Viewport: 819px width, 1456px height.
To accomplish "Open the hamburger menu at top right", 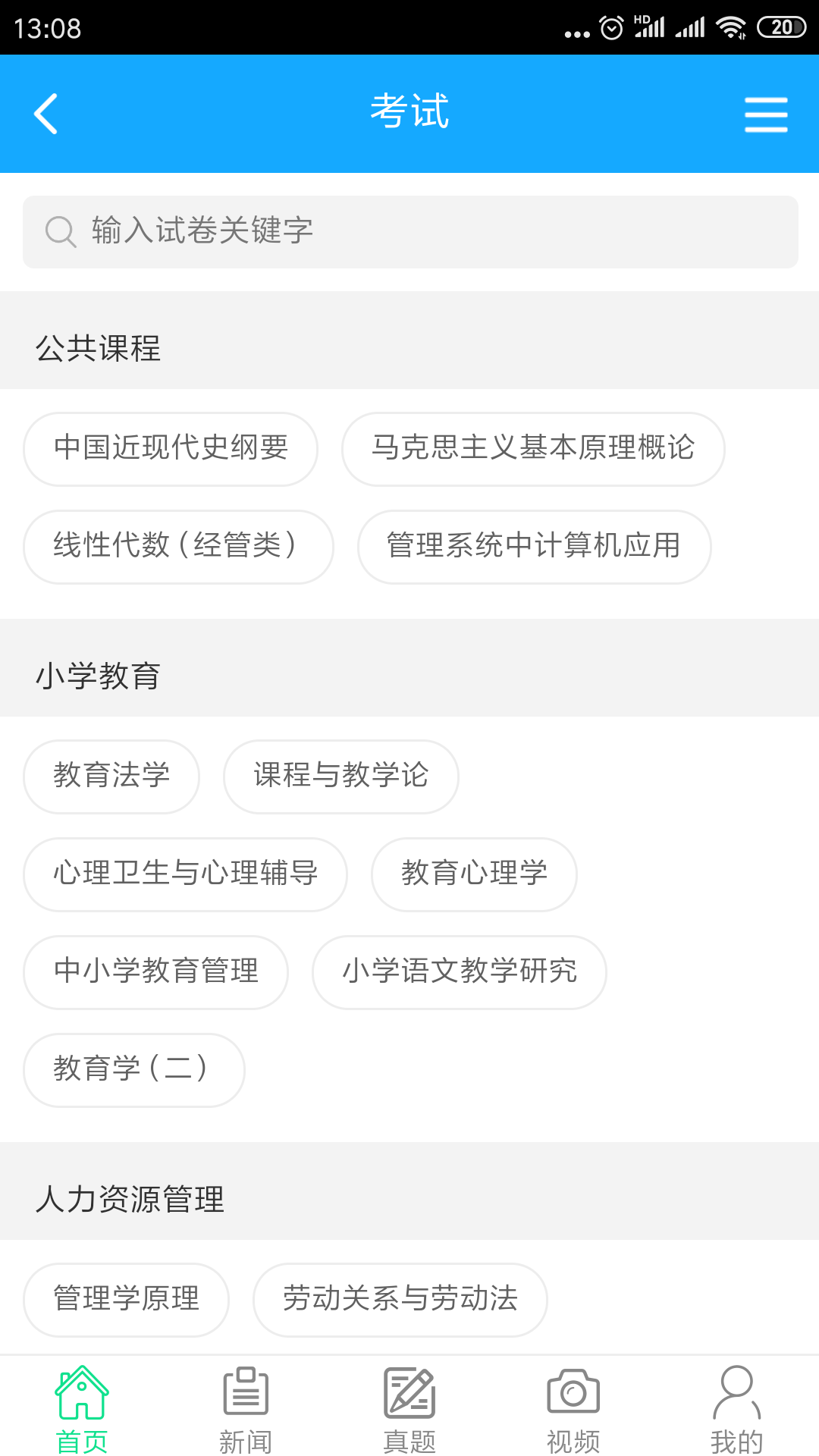I will click(766, 114).
